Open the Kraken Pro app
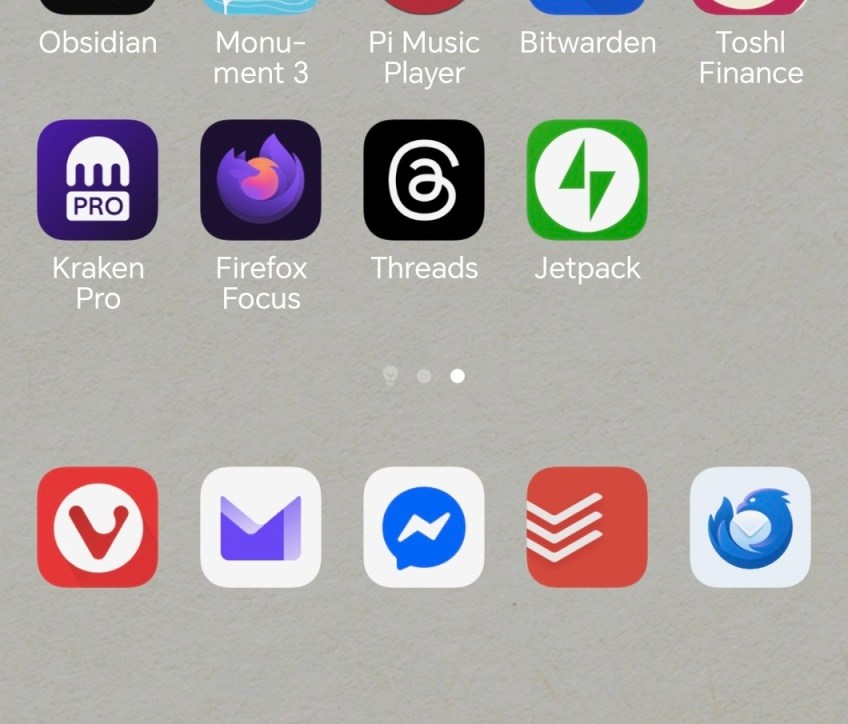Viewport: 848px width, 724px height. tap(97, 180)
